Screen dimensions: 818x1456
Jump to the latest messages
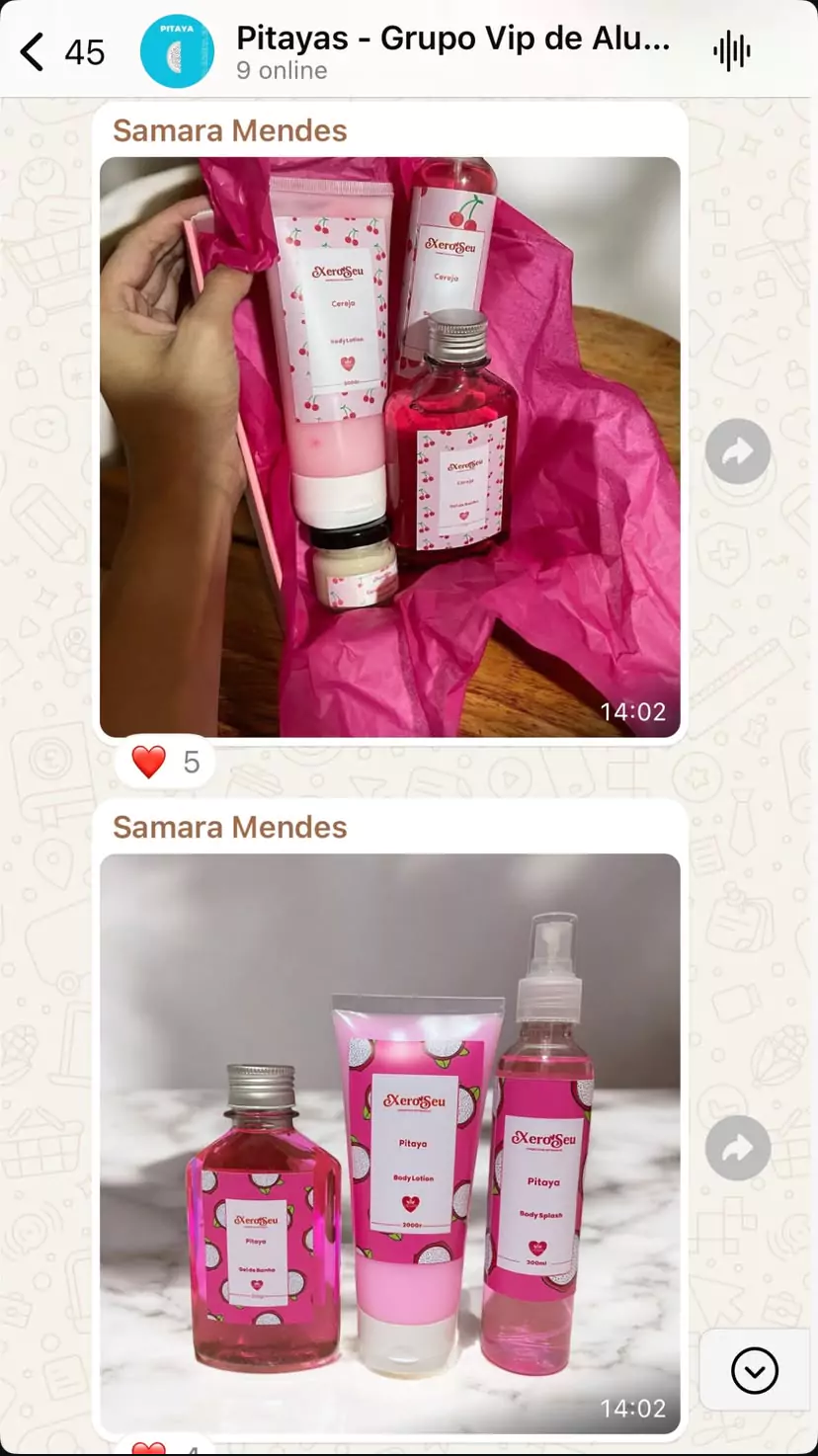pyautogui.click(x=755, y=1370)
